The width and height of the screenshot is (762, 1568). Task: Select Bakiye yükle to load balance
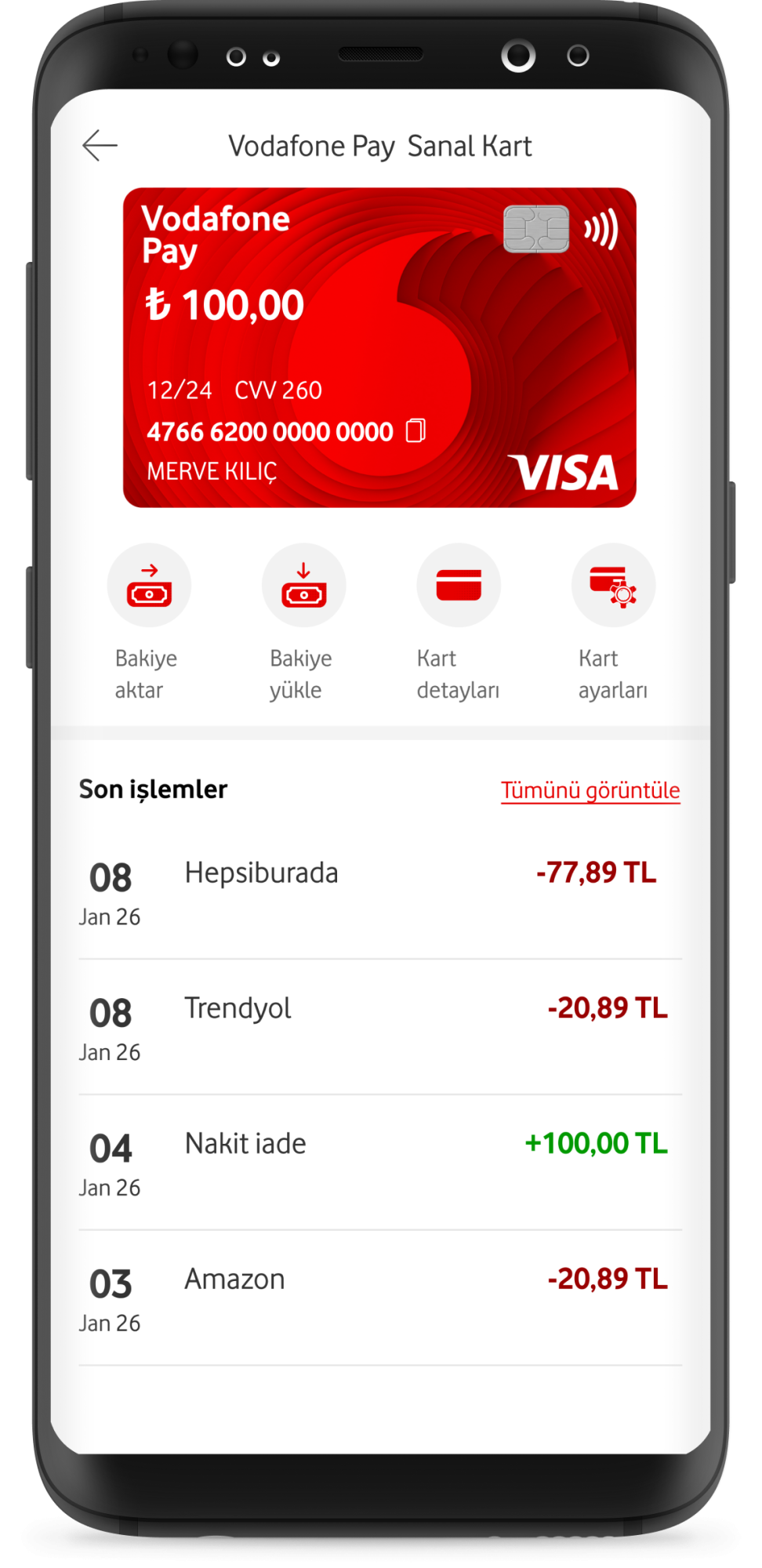point(303,586)
